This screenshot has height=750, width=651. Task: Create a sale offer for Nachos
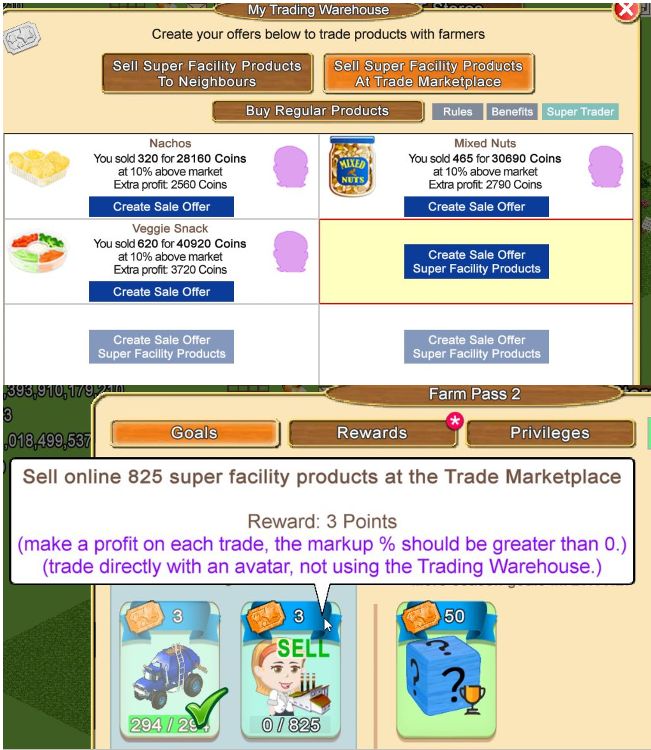click(x=161, y=207)
